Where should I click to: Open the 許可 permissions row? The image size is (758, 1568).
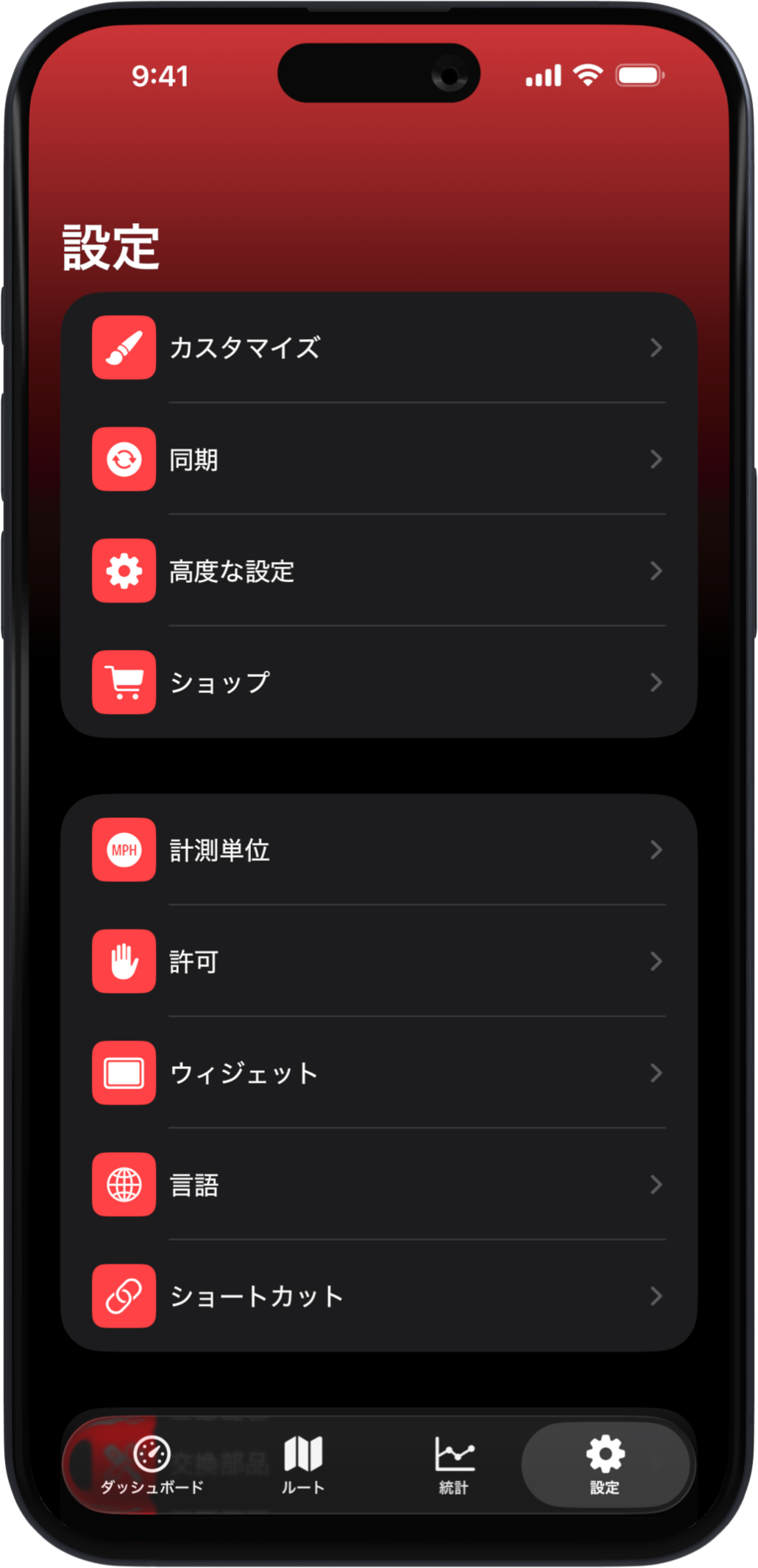coord(378,961)
